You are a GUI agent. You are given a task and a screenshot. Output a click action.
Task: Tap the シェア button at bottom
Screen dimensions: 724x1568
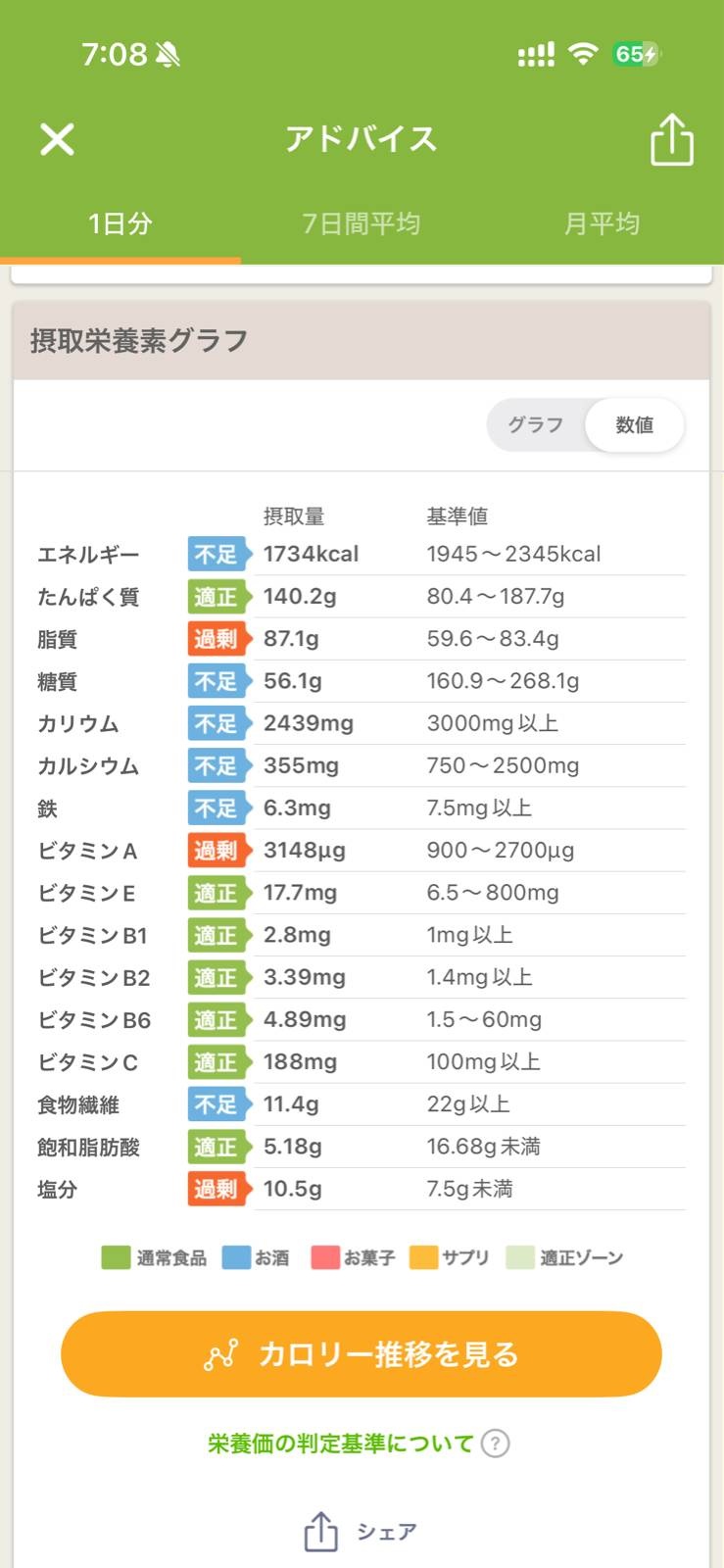pos(362,1532)
